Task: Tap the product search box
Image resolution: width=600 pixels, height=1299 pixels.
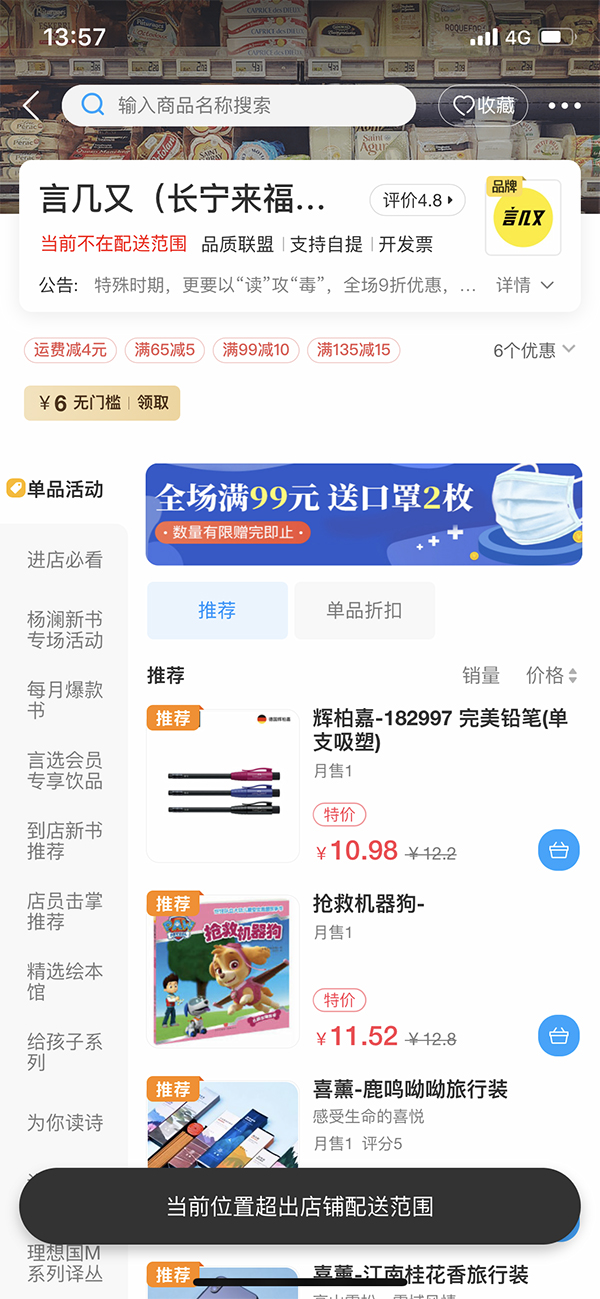Action: click(x=240, y=106)
